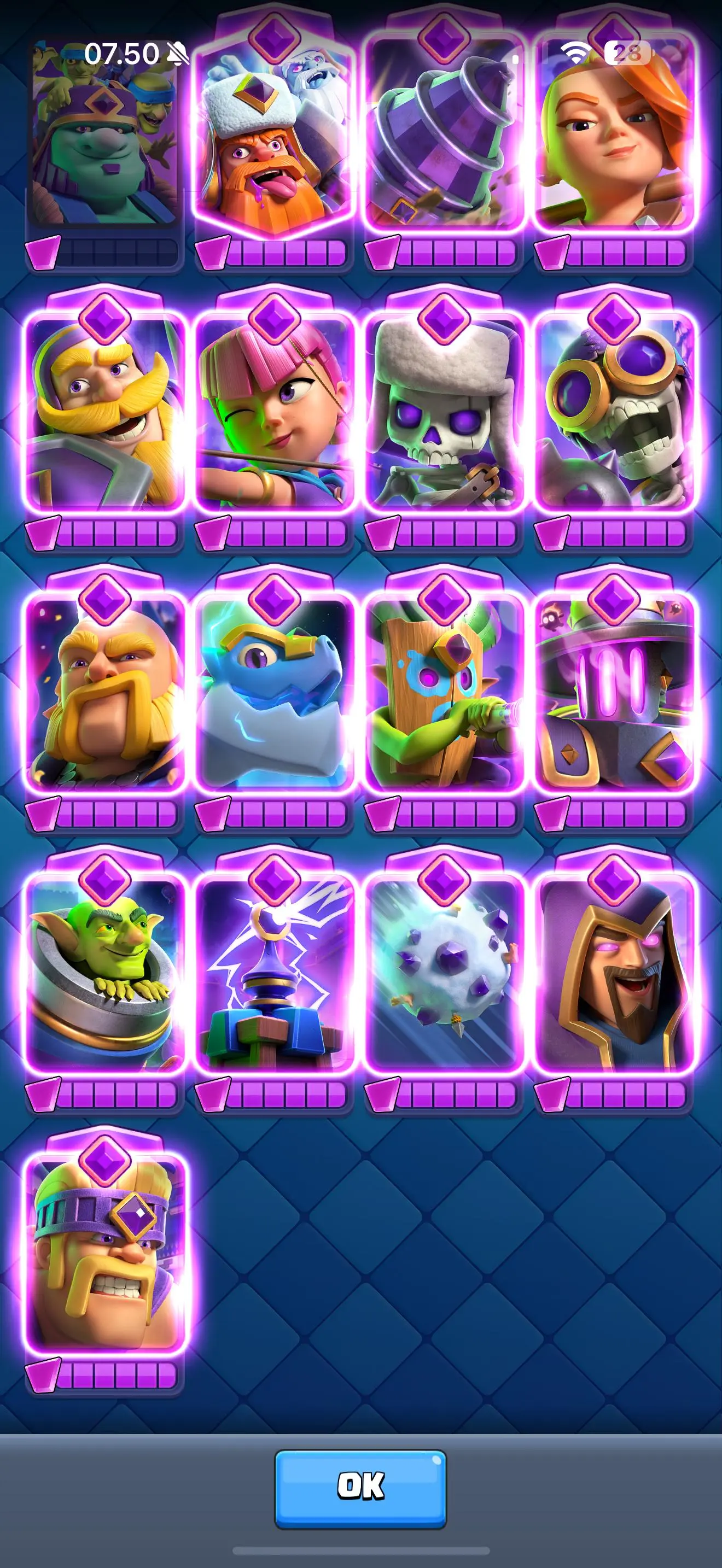Open the Knight evolution card
The height and width of the screenshot is (1568, 722).
[x=104, y=414]
